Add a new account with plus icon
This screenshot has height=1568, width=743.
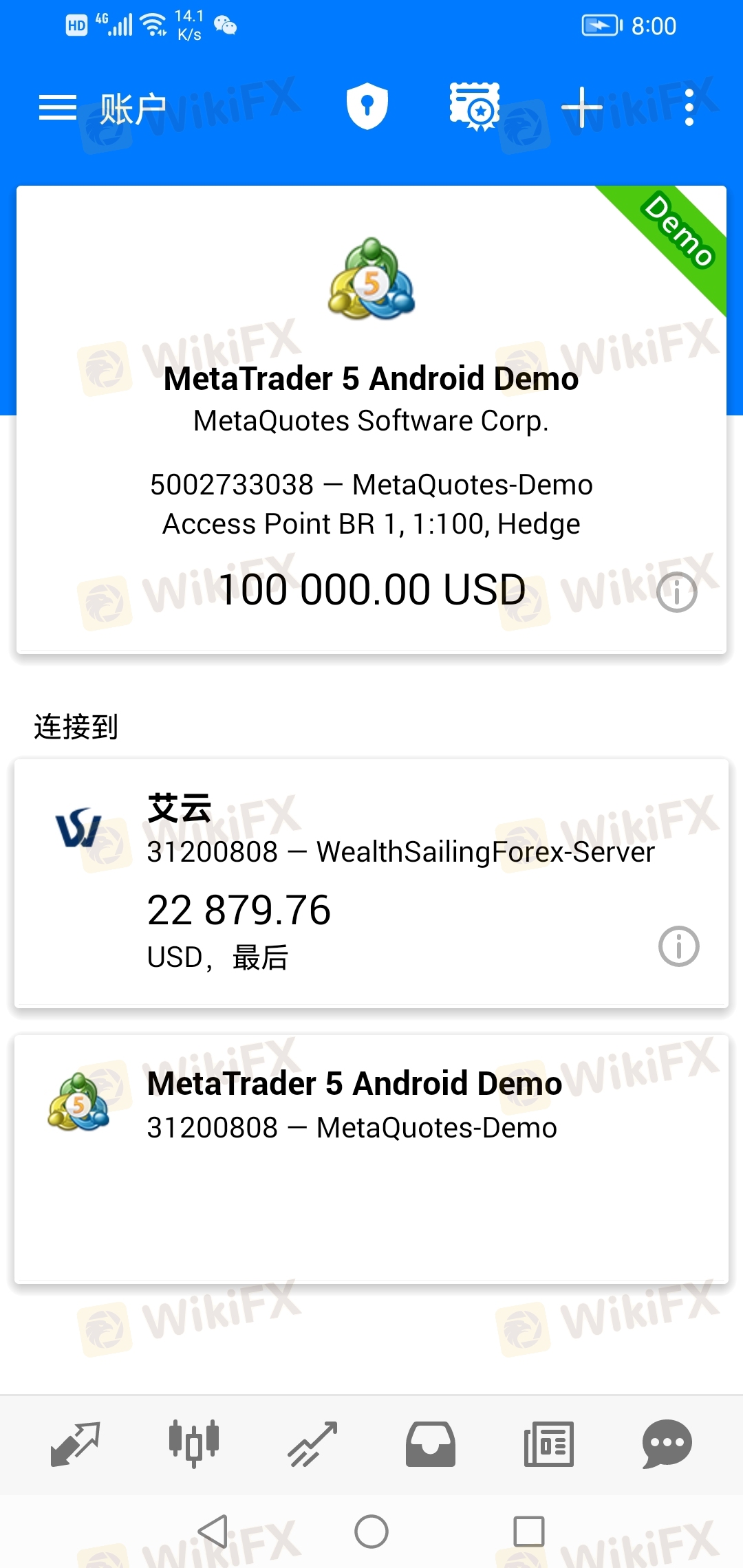click(x=581, y=107)
